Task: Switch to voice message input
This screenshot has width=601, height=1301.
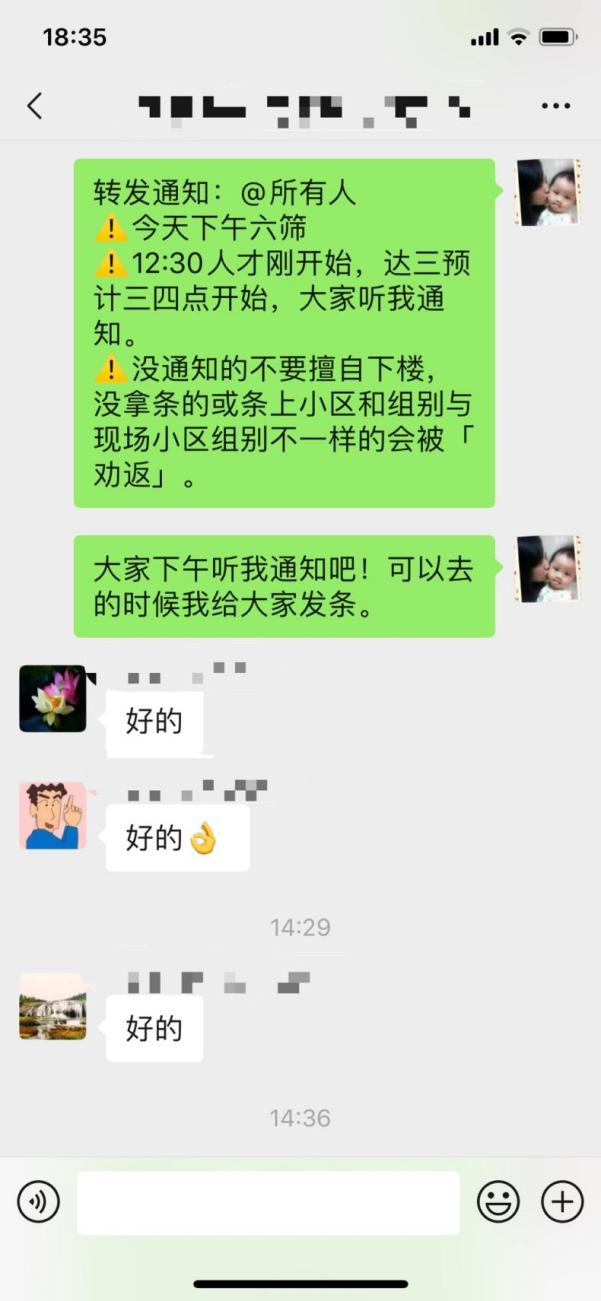Action: (x=39, y=1201)
